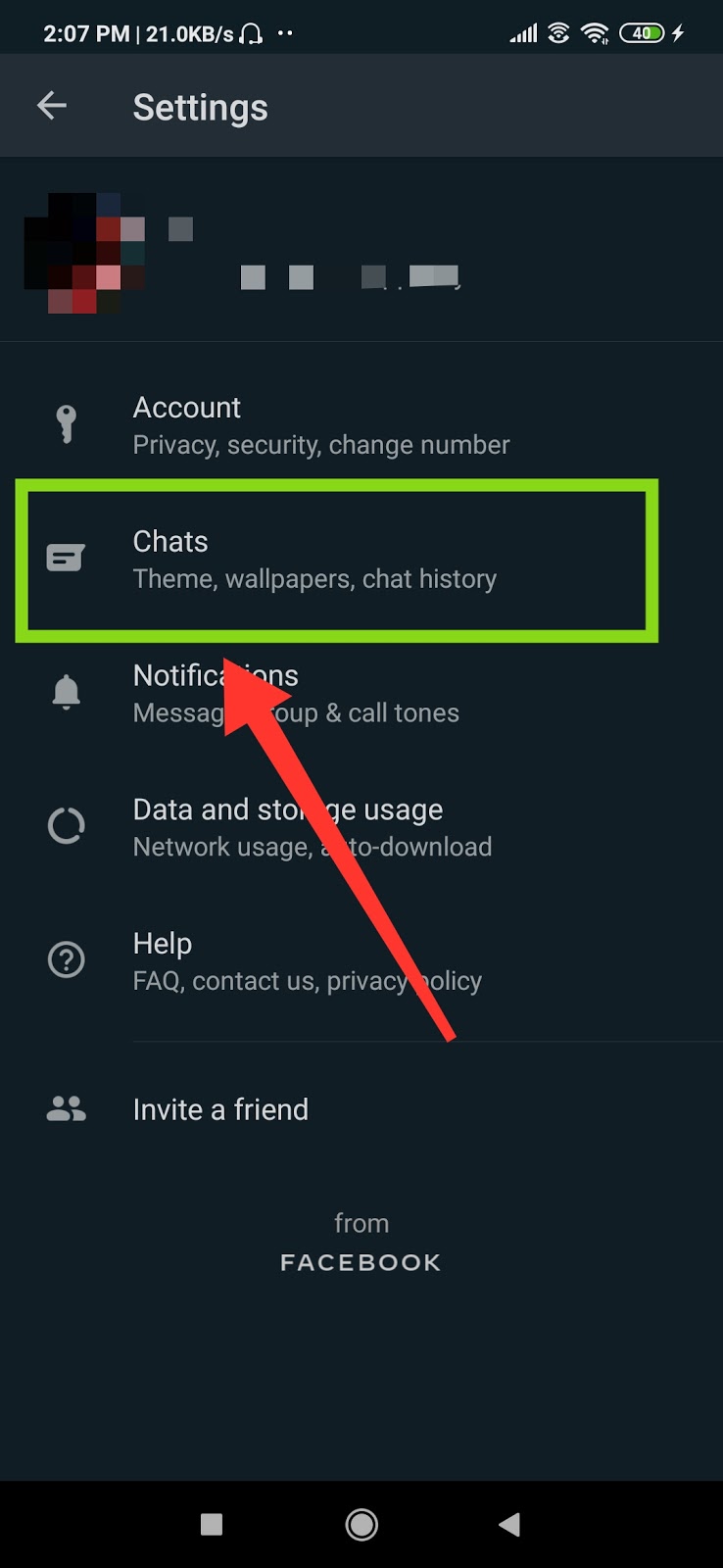Tap the Wi-Fi icon in the status bar
The image size is (723, 1568).
[x=596, y=32]
